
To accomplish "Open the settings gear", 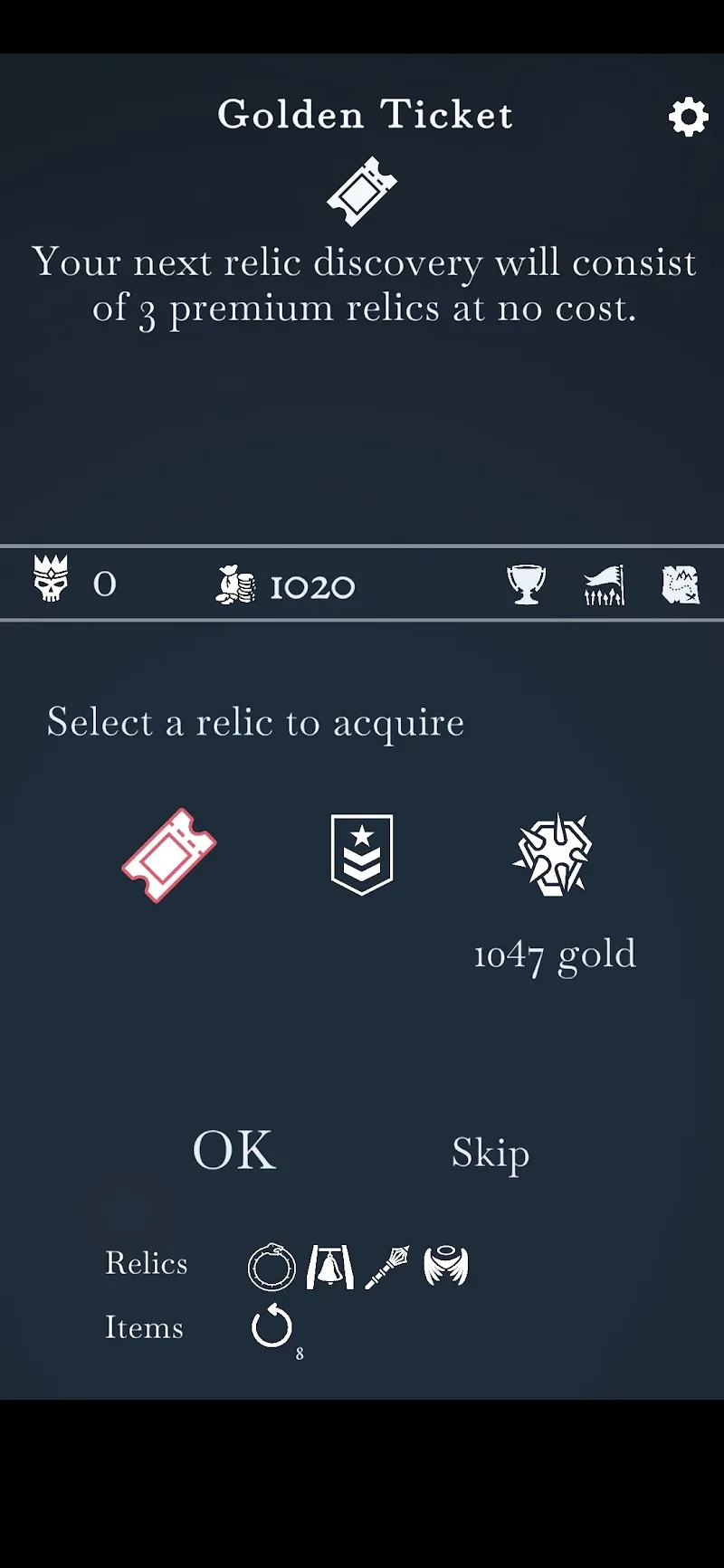I will coord(688,118).
